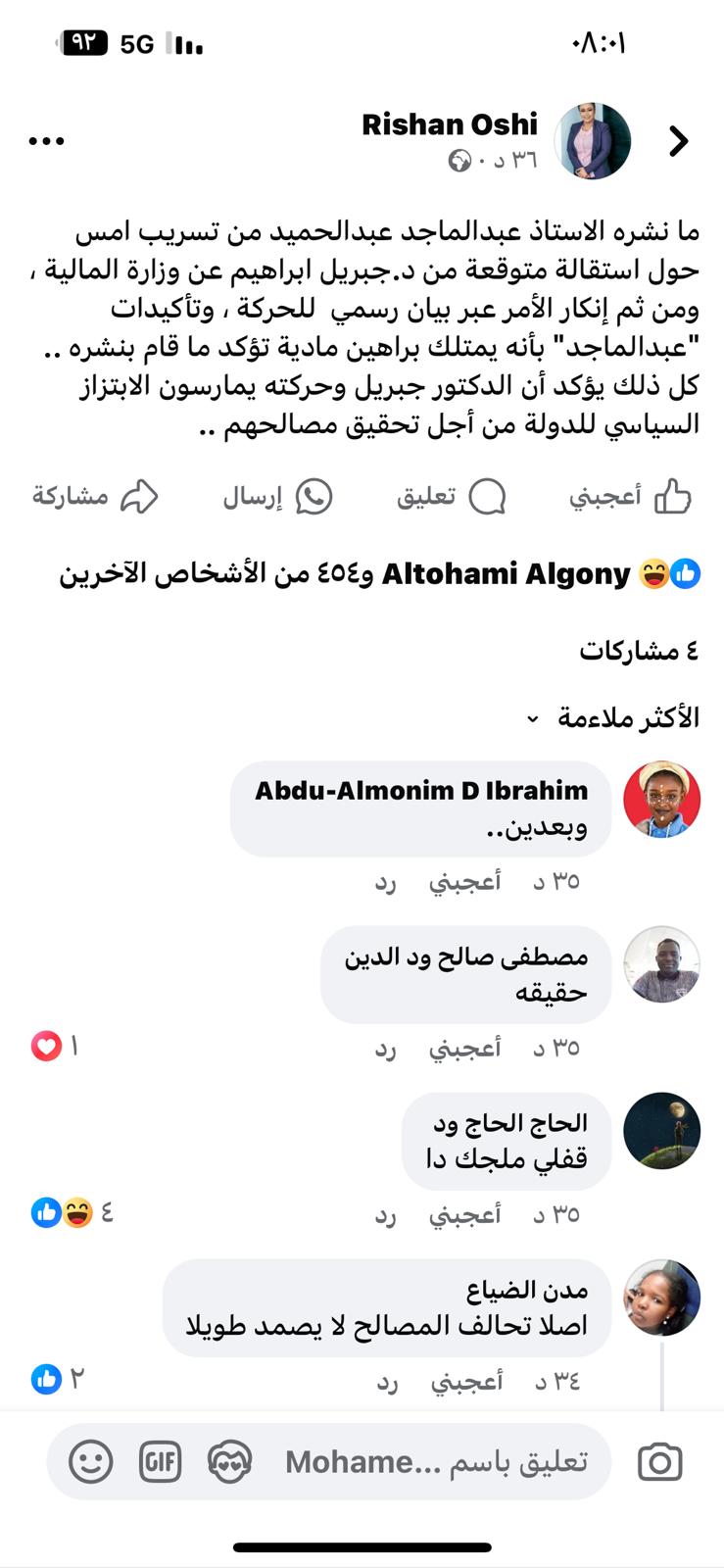The height and width of the screenshot is (1568, 724).
Task: Open the camera icon in comment bar
Action: [x=659, y=1462]
